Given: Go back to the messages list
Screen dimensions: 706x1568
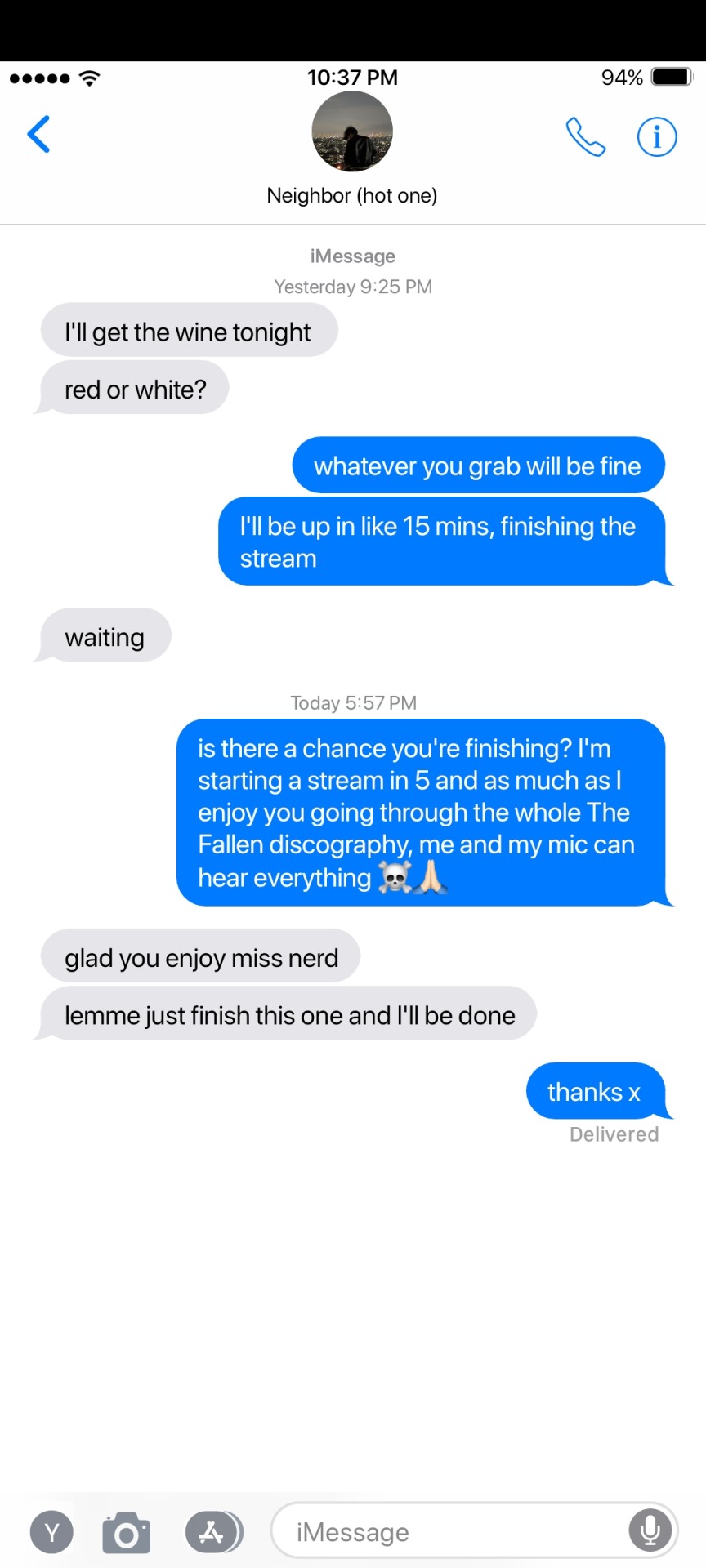Looking at the screenshot, I should point(38,135).
